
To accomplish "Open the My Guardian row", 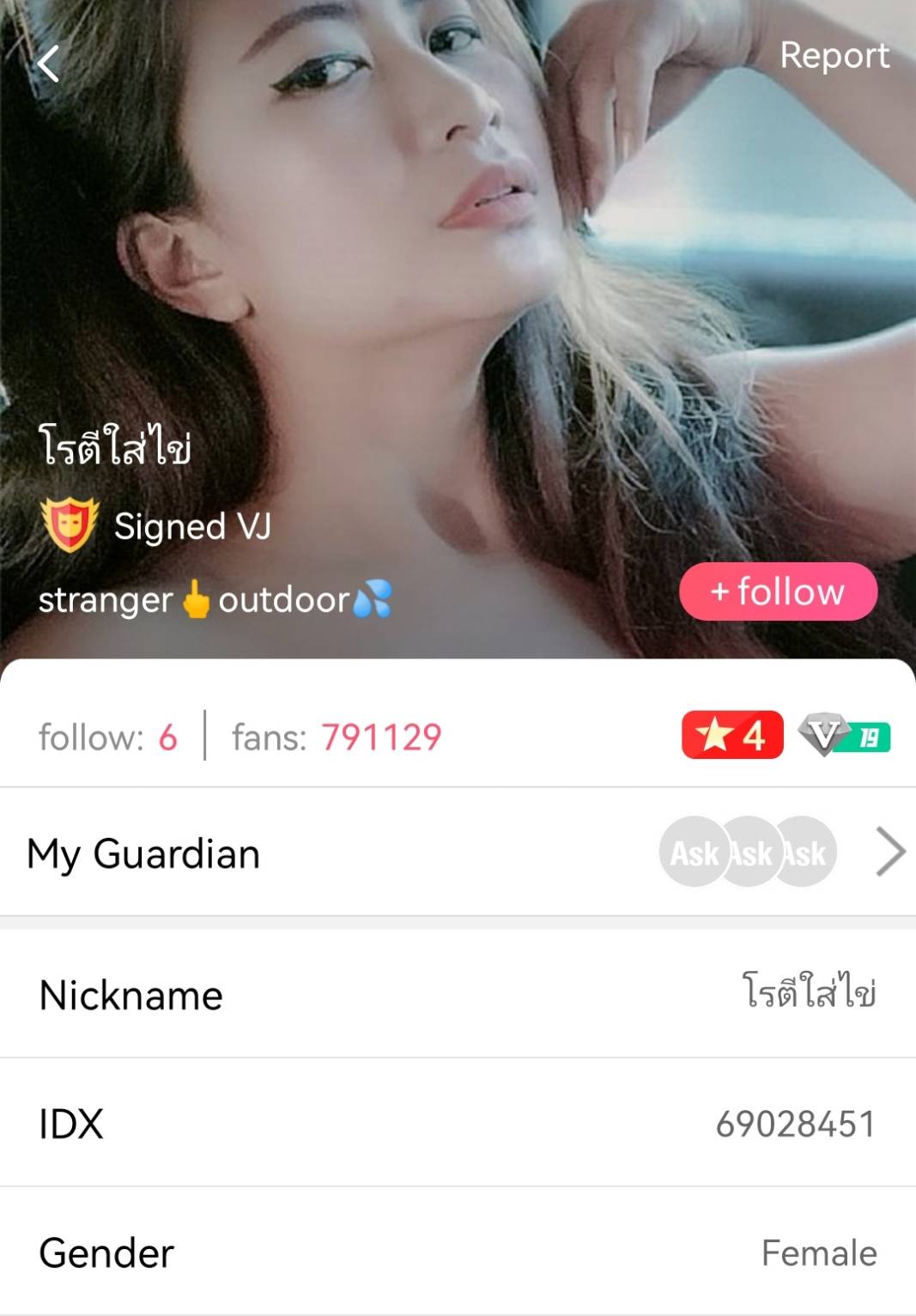I will coord(458,853).
